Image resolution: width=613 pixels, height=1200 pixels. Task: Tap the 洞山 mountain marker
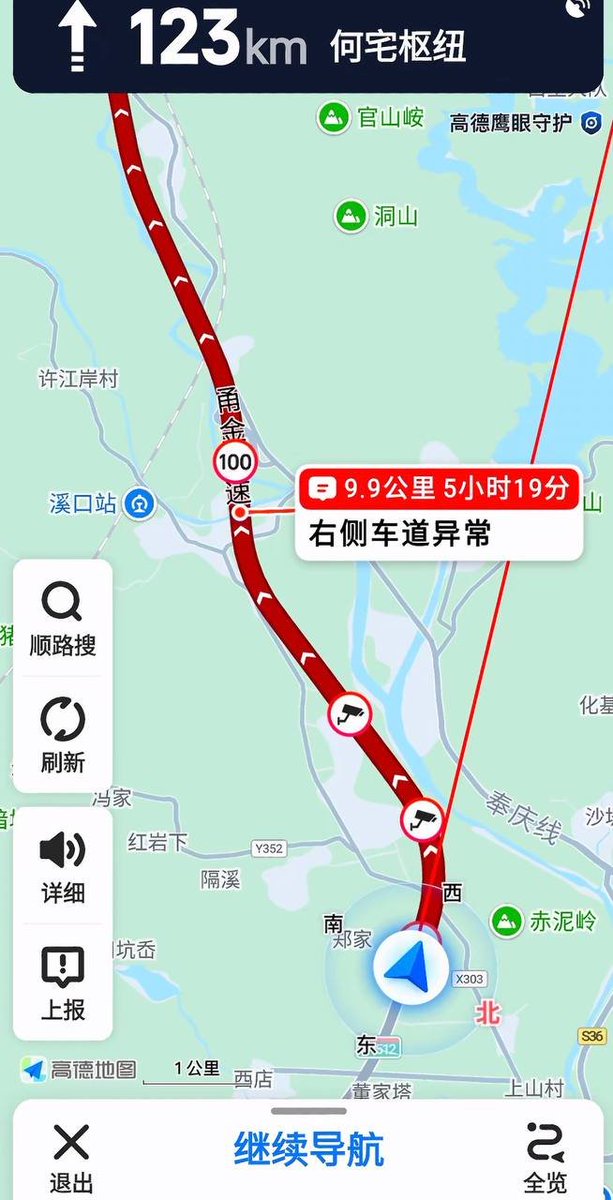coord(350,215)
